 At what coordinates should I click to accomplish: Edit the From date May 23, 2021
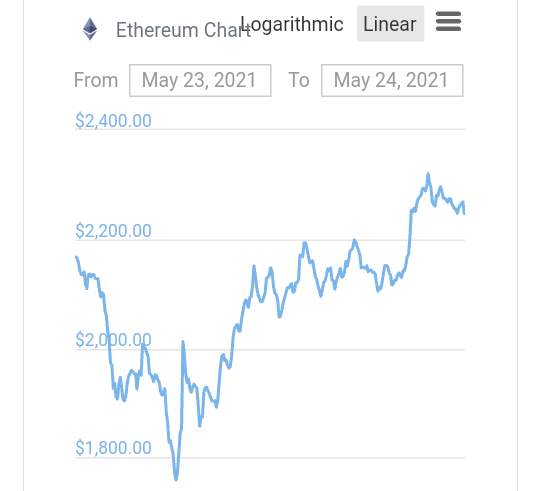pos(200,80)
